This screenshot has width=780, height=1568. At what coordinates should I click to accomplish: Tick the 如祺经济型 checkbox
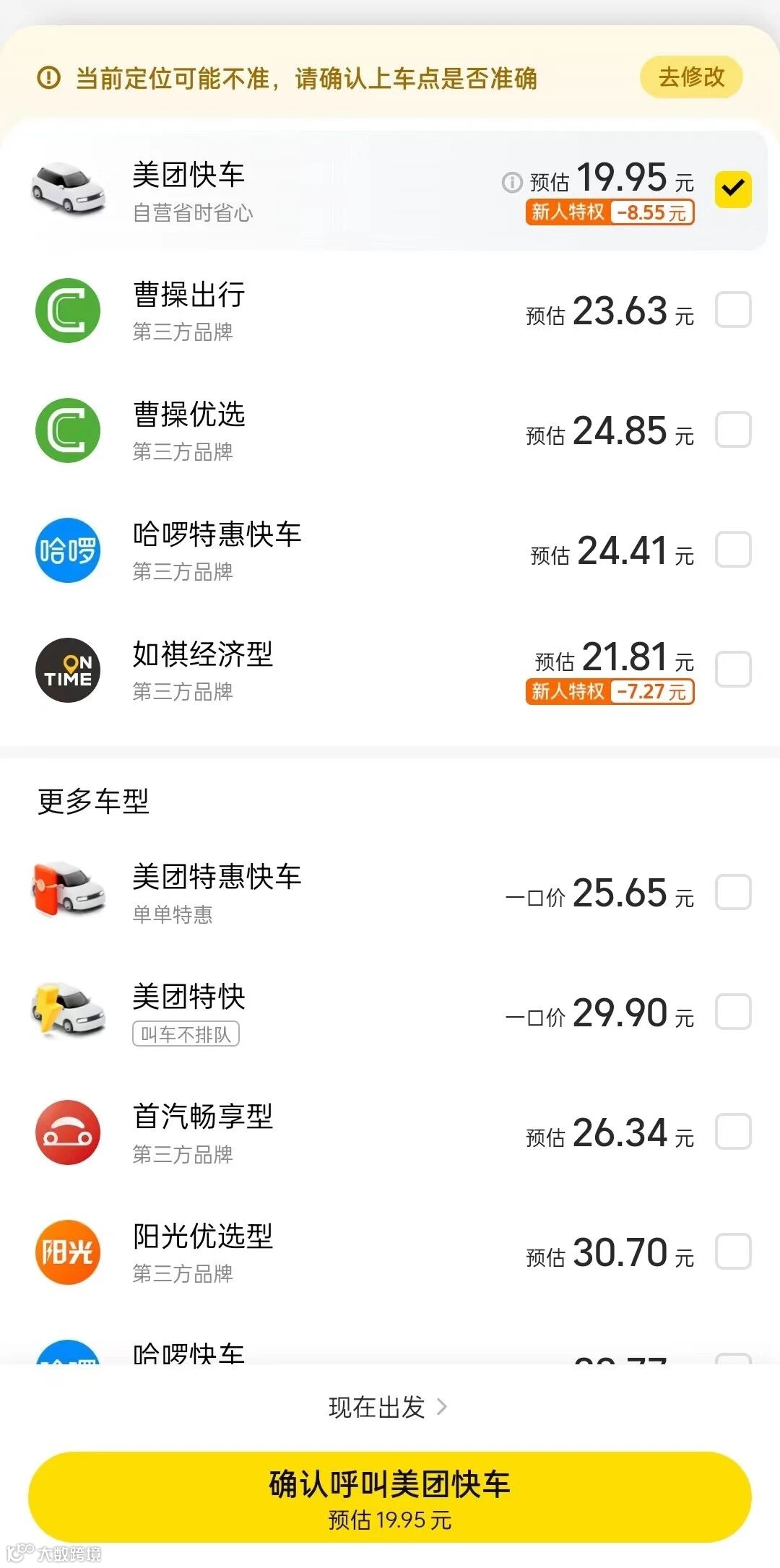tap(732, 670)
